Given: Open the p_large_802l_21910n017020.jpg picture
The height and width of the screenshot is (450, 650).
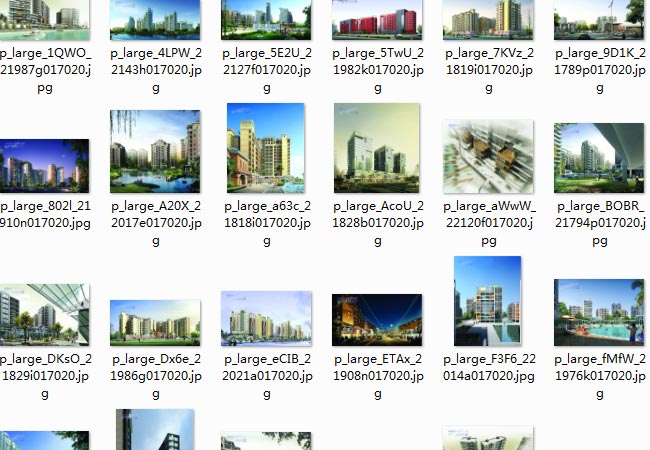Looking at the screenshot, I should coord(44,166).
